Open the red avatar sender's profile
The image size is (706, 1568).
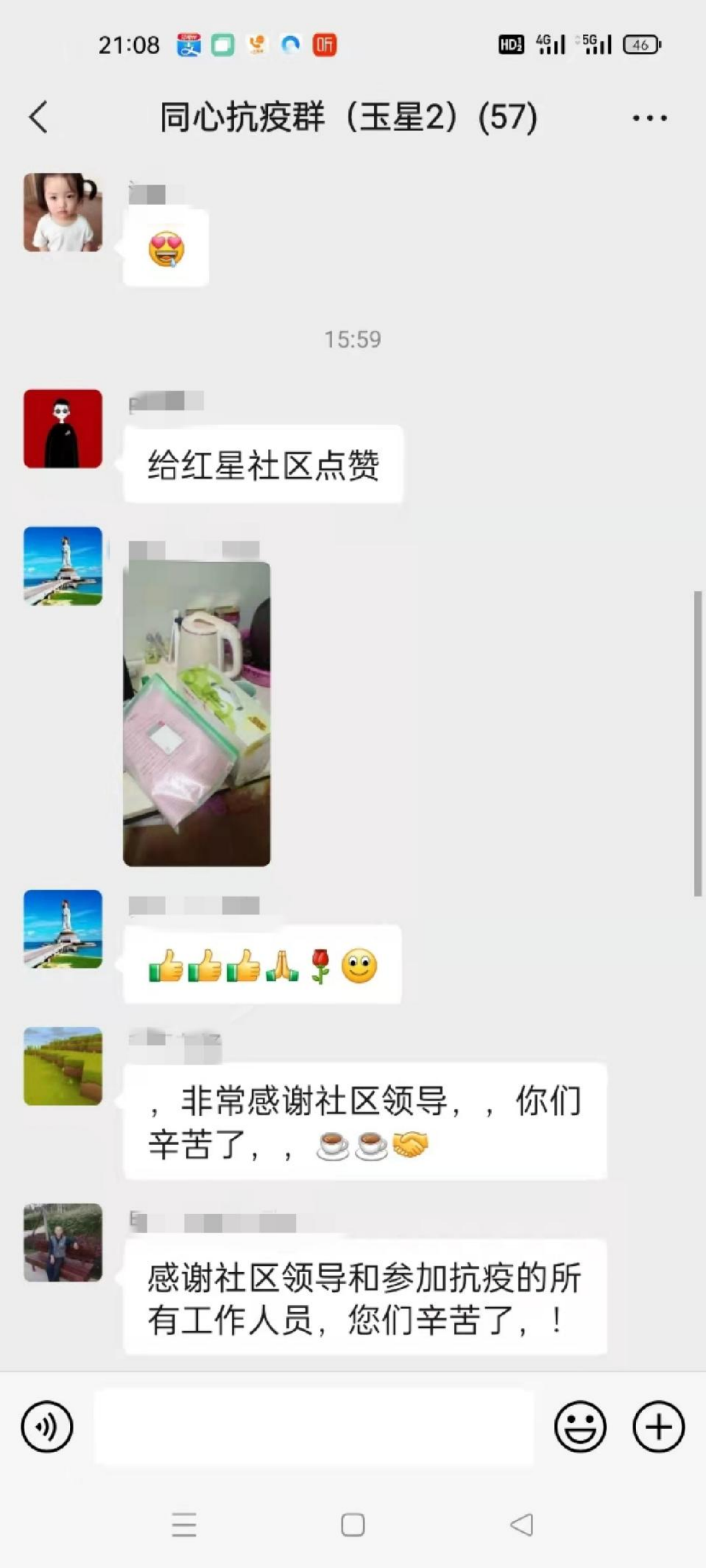click(x=63, y=429)
